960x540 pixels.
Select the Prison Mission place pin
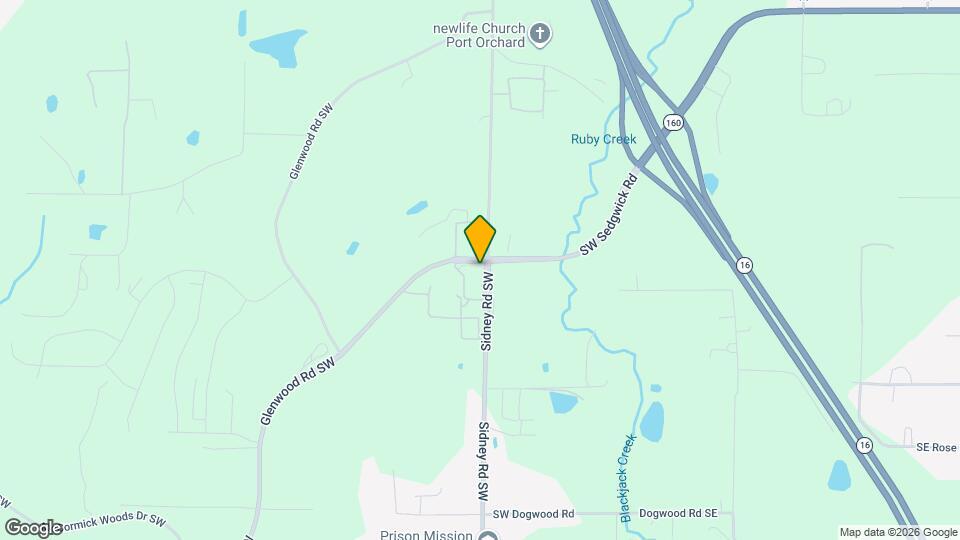pos(487,535)
